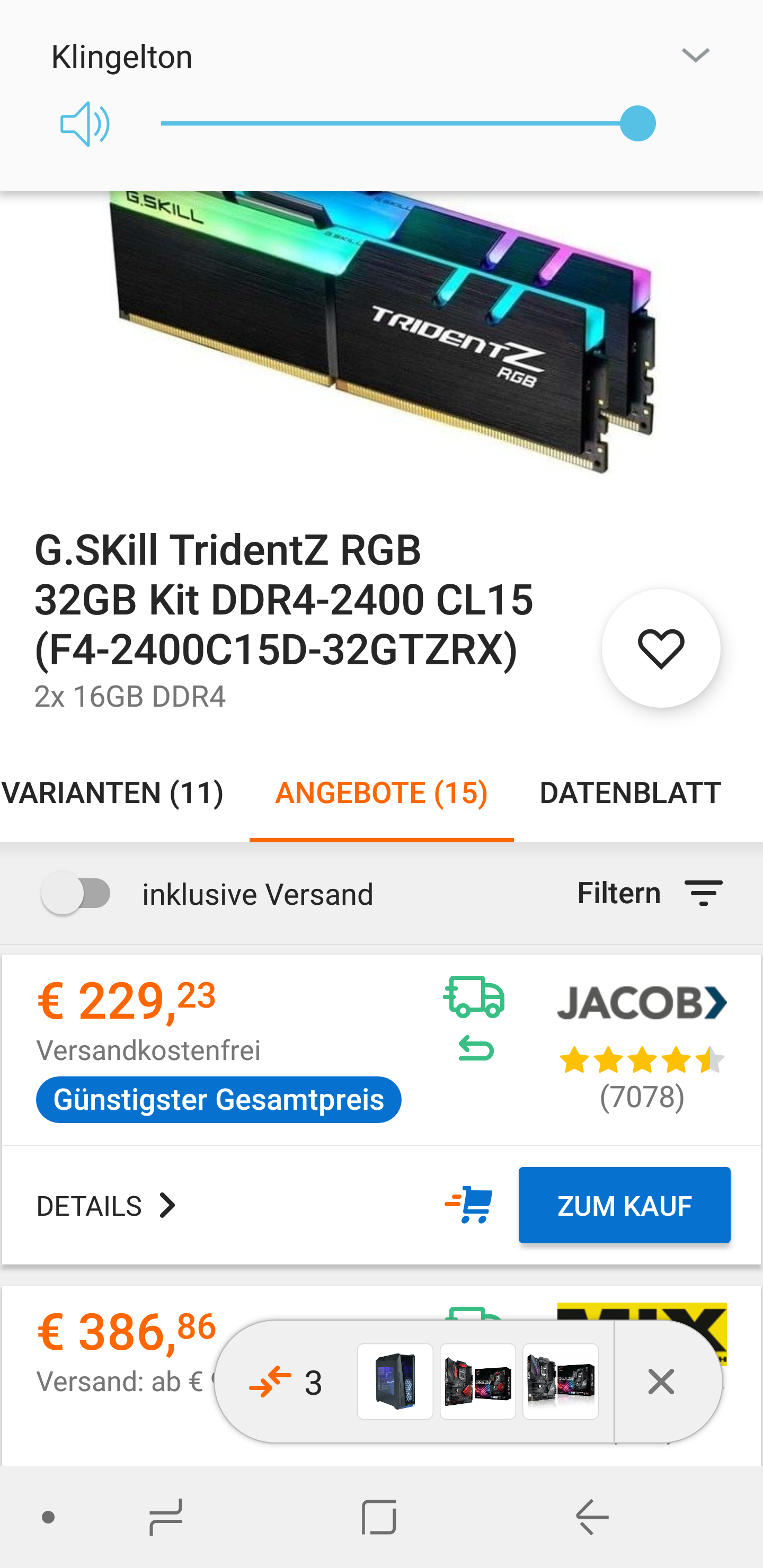
Task: Open the Datenblatt tab
Action: 629,792
